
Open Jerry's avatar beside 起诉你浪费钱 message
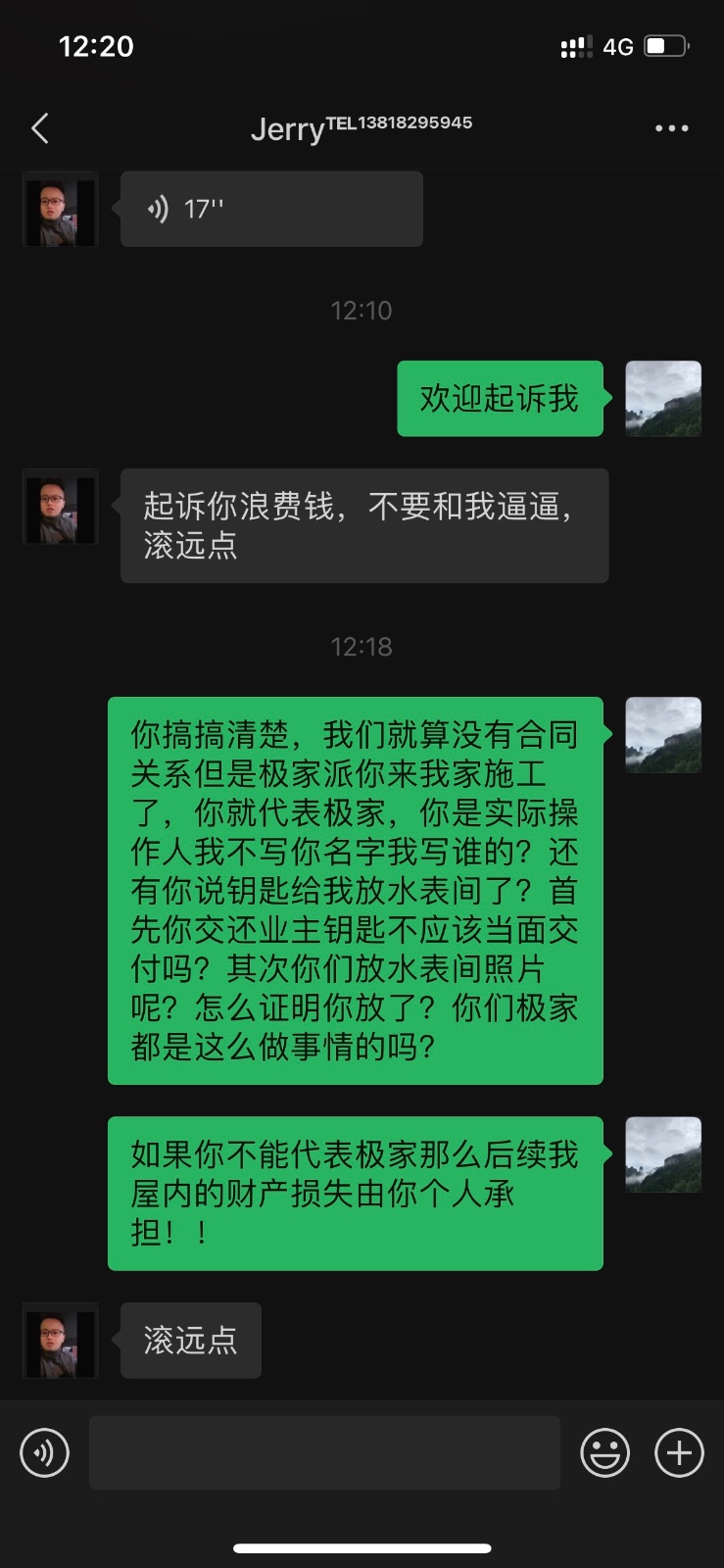point(61,507)
